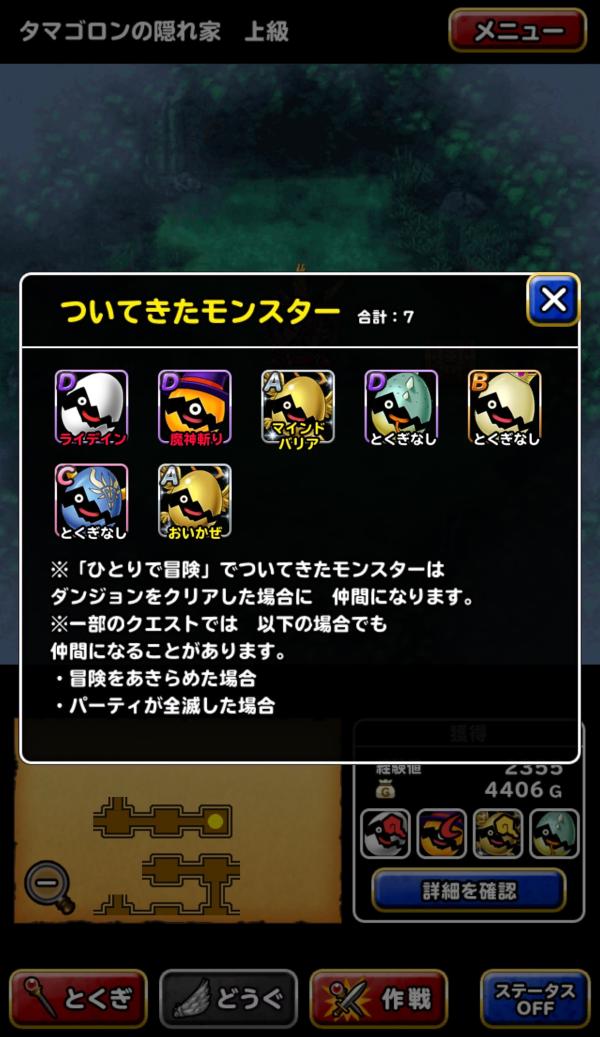The height and width of the screenshot is (1037, 600).
Task: Toggle the ステータス OFF button
Action: (x=534, y=997)
